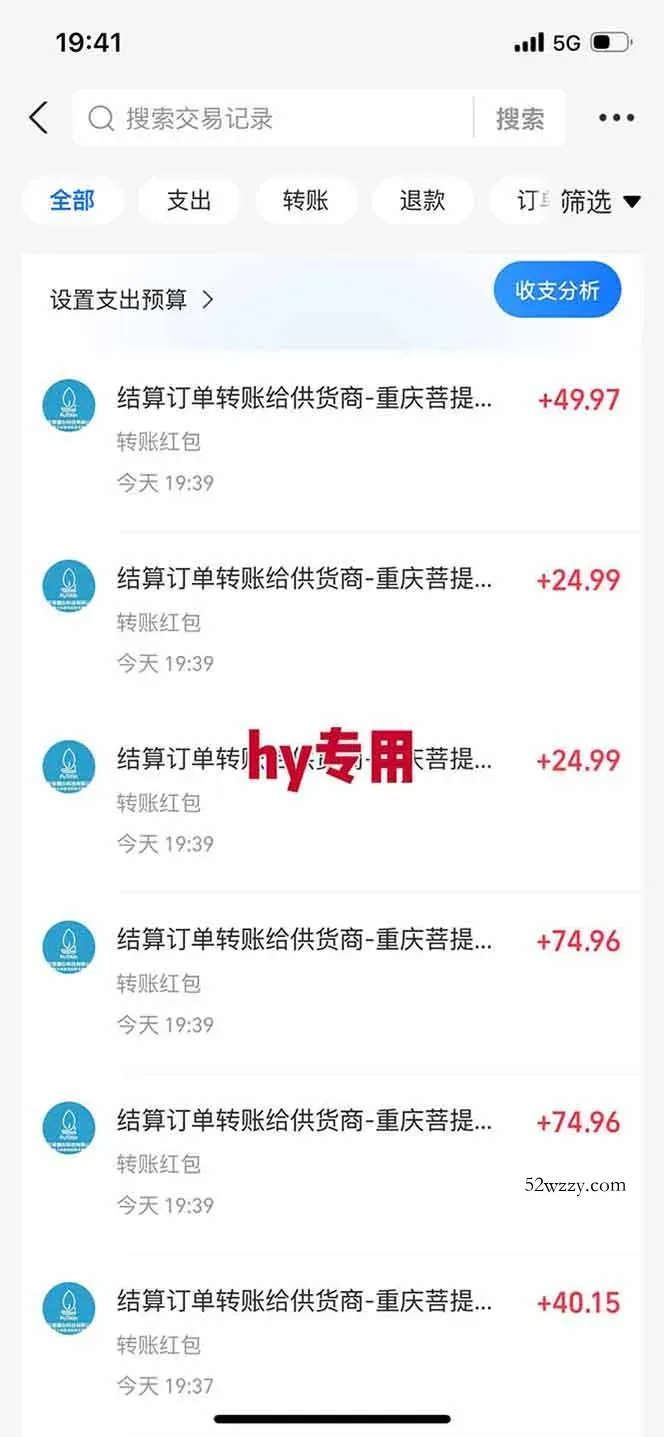The height and width of the screenshot is (1437, 664).
Task: Switch to the 支出 chip
Action: coord(188,200)
